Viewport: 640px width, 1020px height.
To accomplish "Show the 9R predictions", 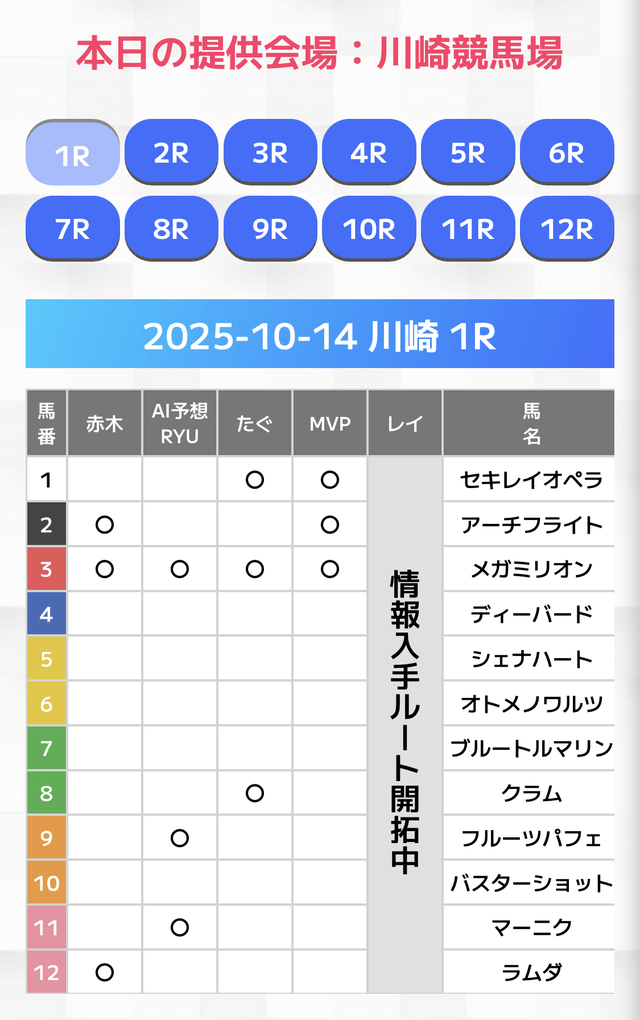I will (x=270, y=228).
